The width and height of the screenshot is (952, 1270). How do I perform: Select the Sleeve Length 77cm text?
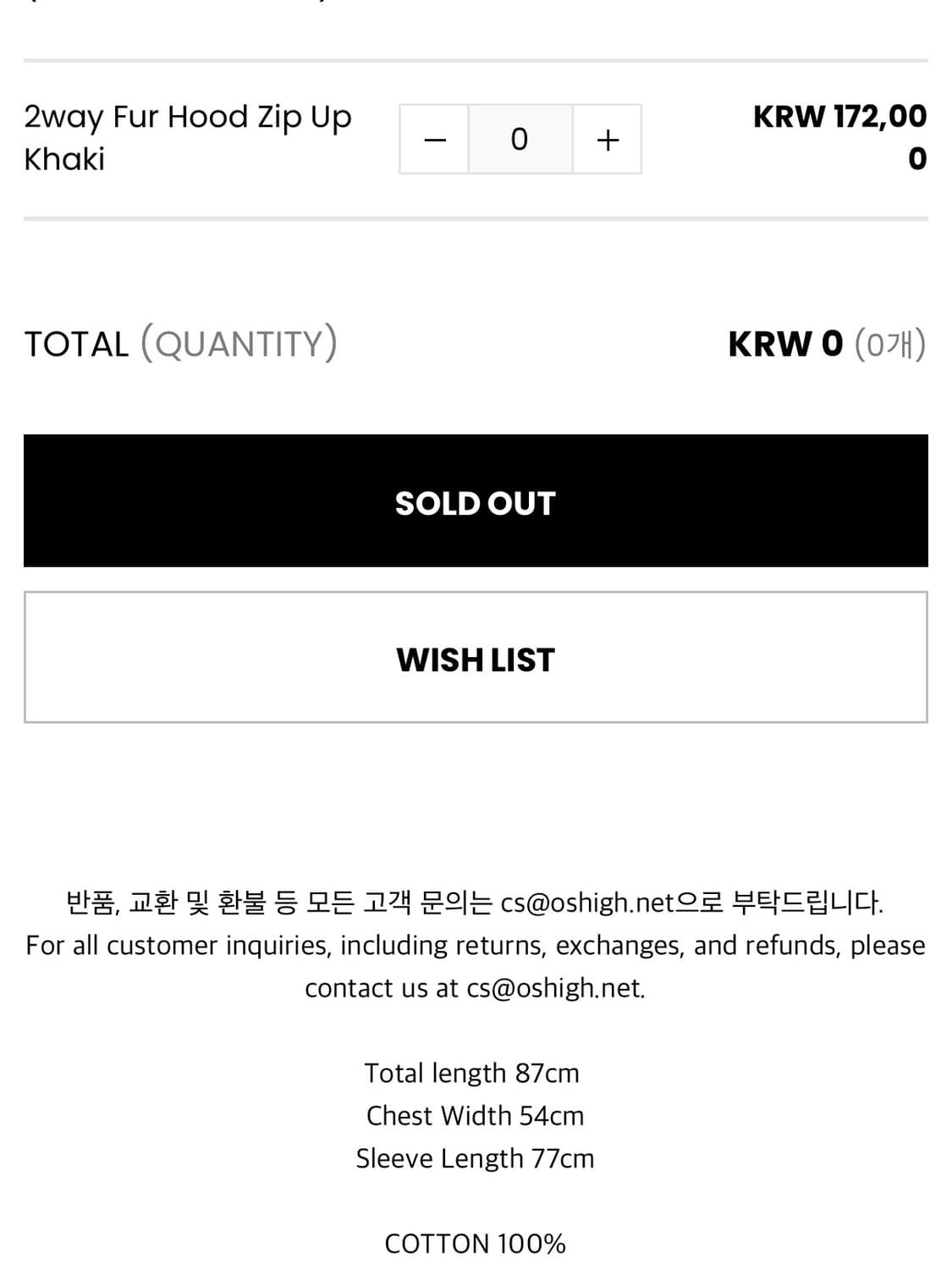(475, 1157)
